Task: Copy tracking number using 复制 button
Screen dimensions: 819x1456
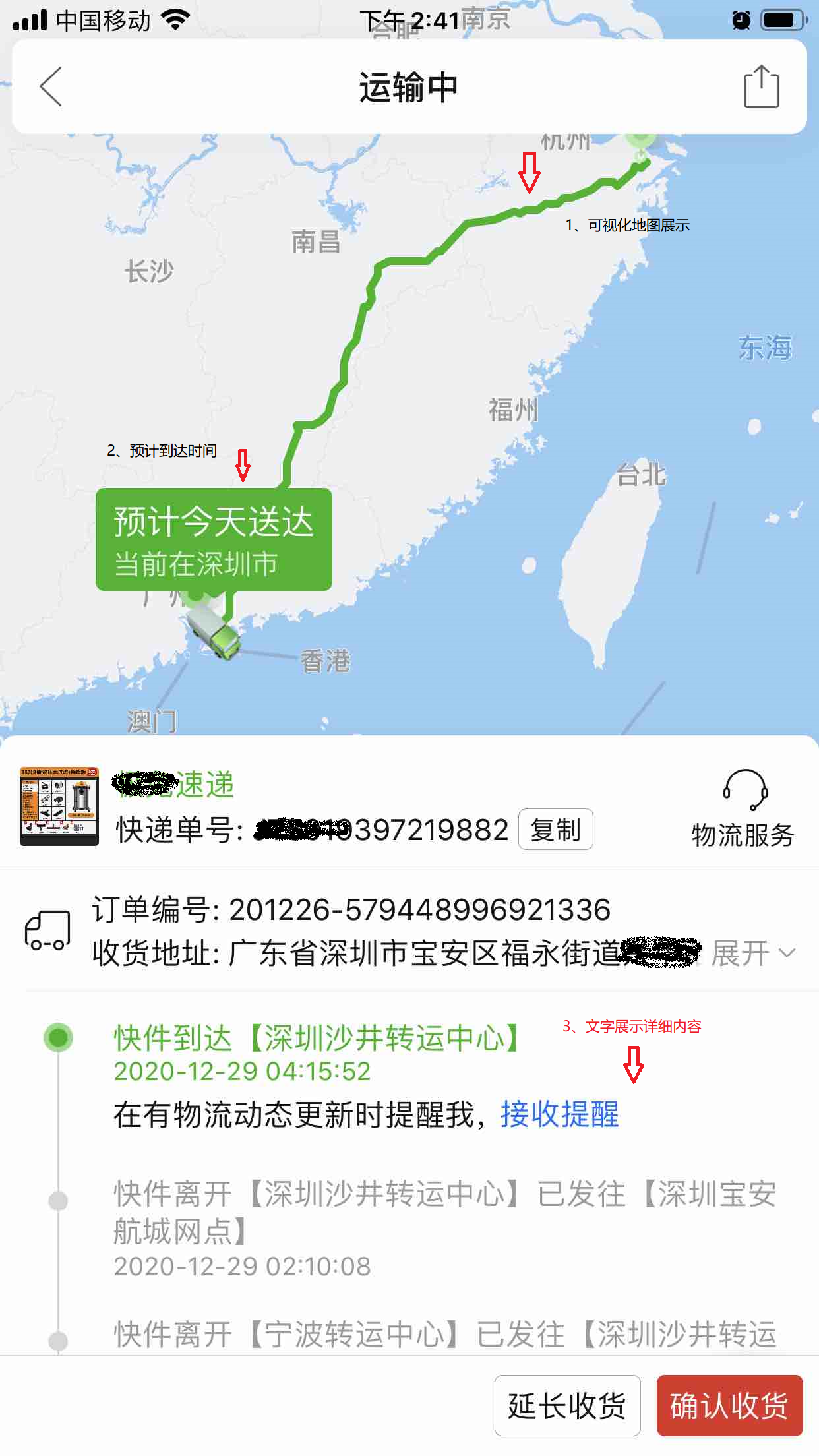Action: coord(555,829)
